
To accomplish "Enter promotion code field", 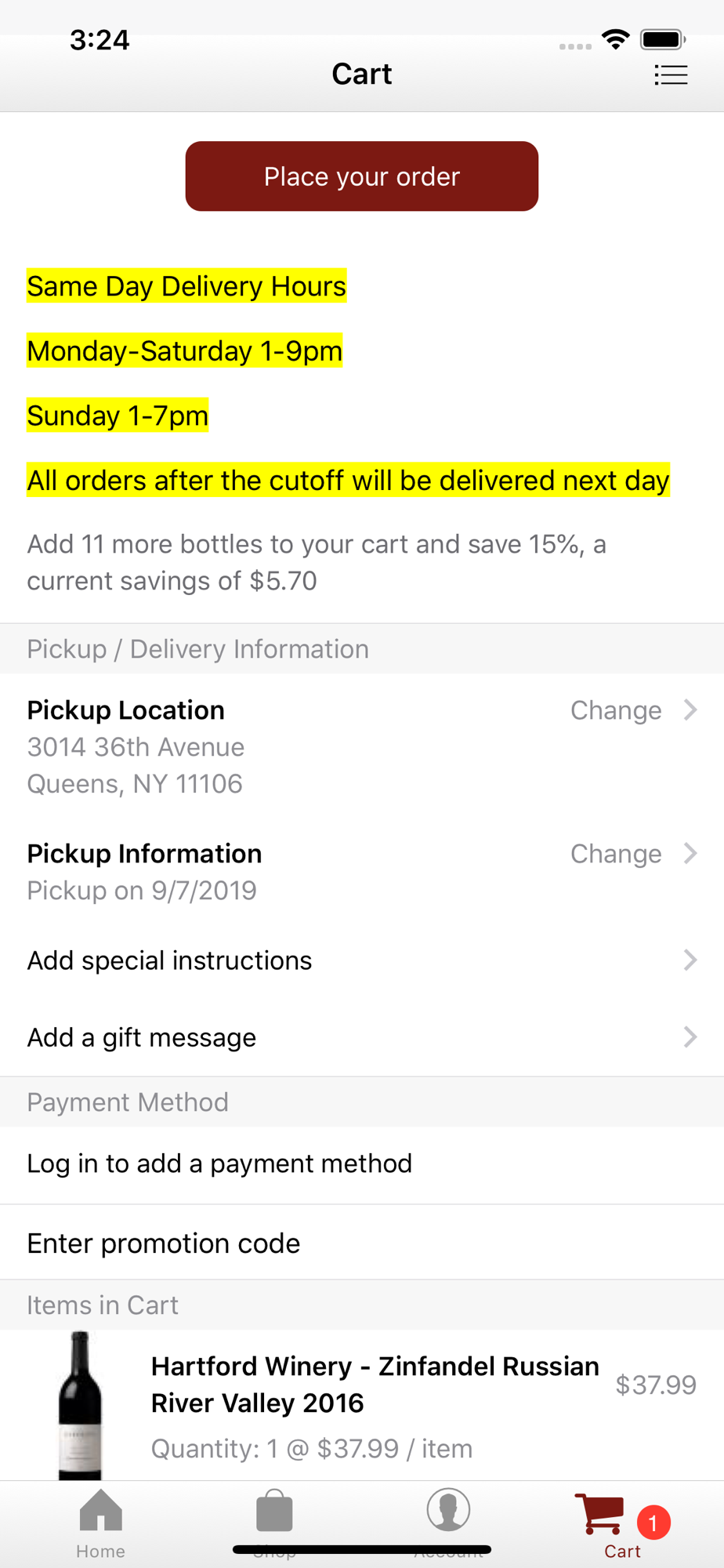I will (362, 1243).
